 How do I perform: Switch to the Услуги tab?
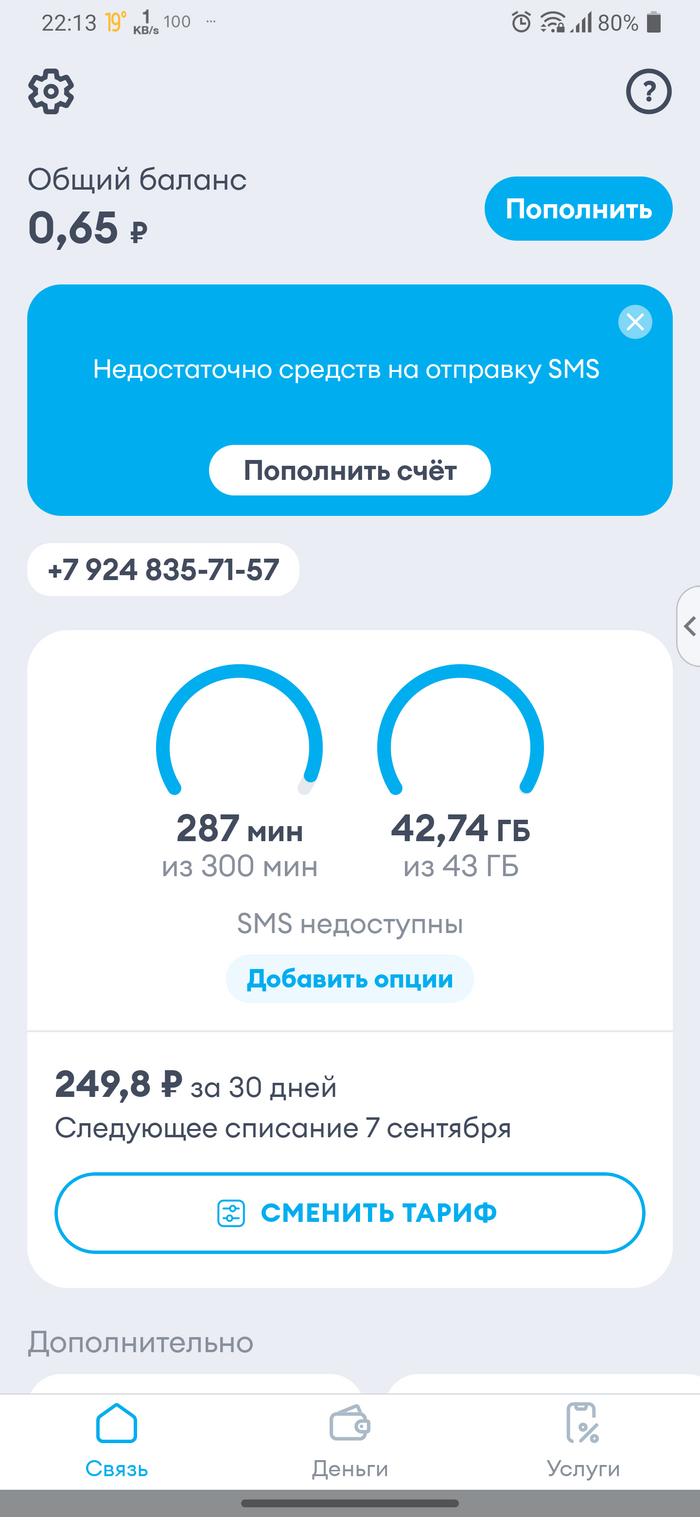[x=583, y=1440]
